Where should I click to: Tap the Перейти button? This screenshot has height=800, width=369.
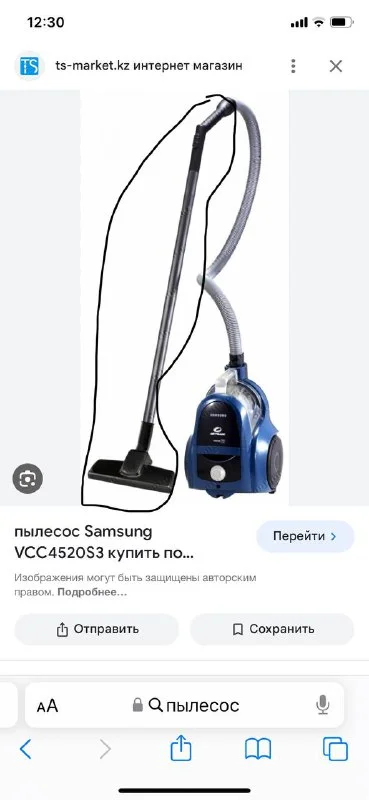click(x=305, y=536)
